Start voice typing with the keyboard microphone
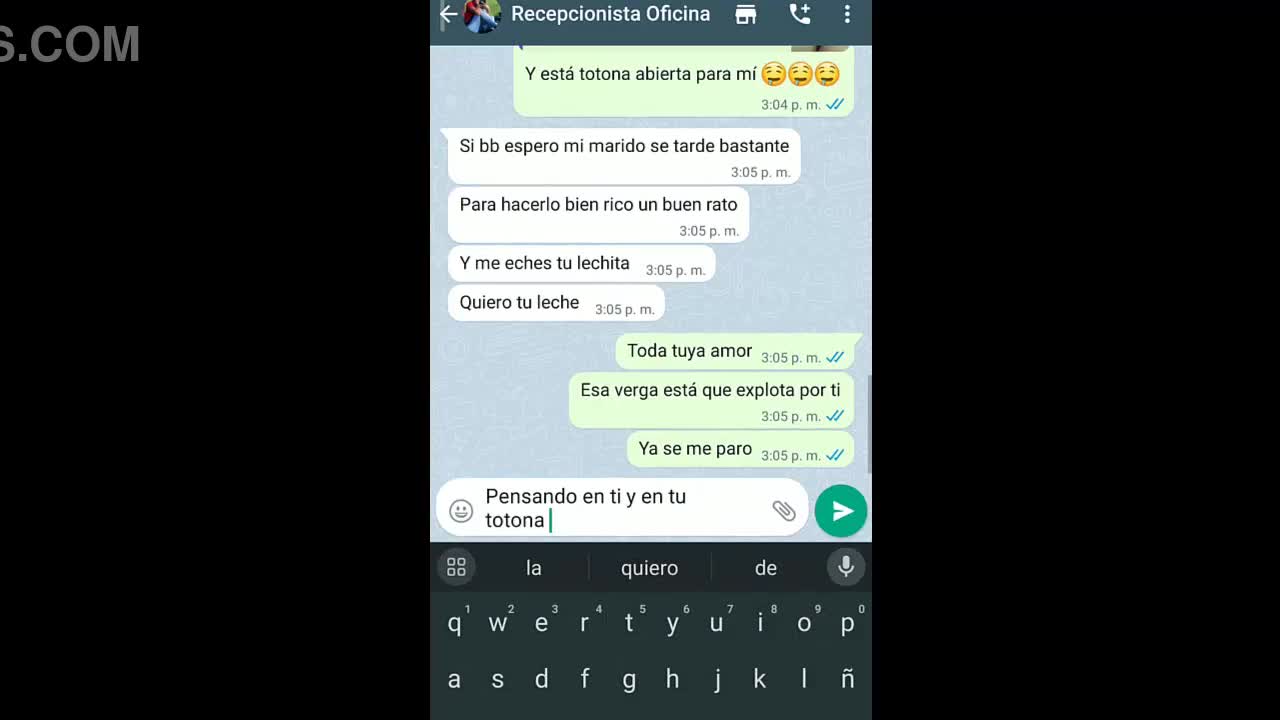1280x720 pixels. pyautogui.click(x=846, y=567)
